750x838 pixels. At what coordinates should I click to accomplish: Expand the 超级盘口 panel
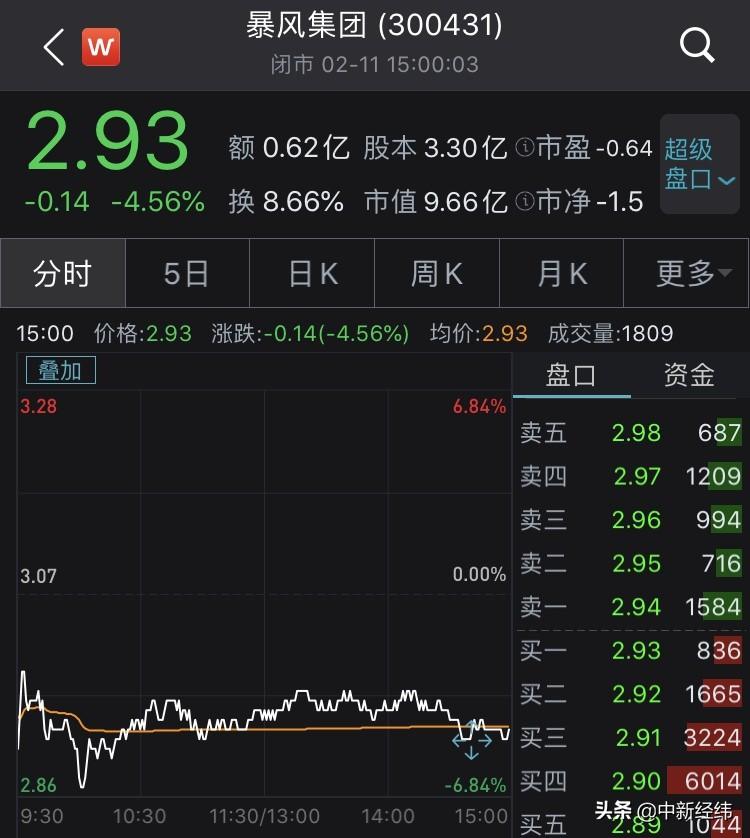(x=699, y=164)
